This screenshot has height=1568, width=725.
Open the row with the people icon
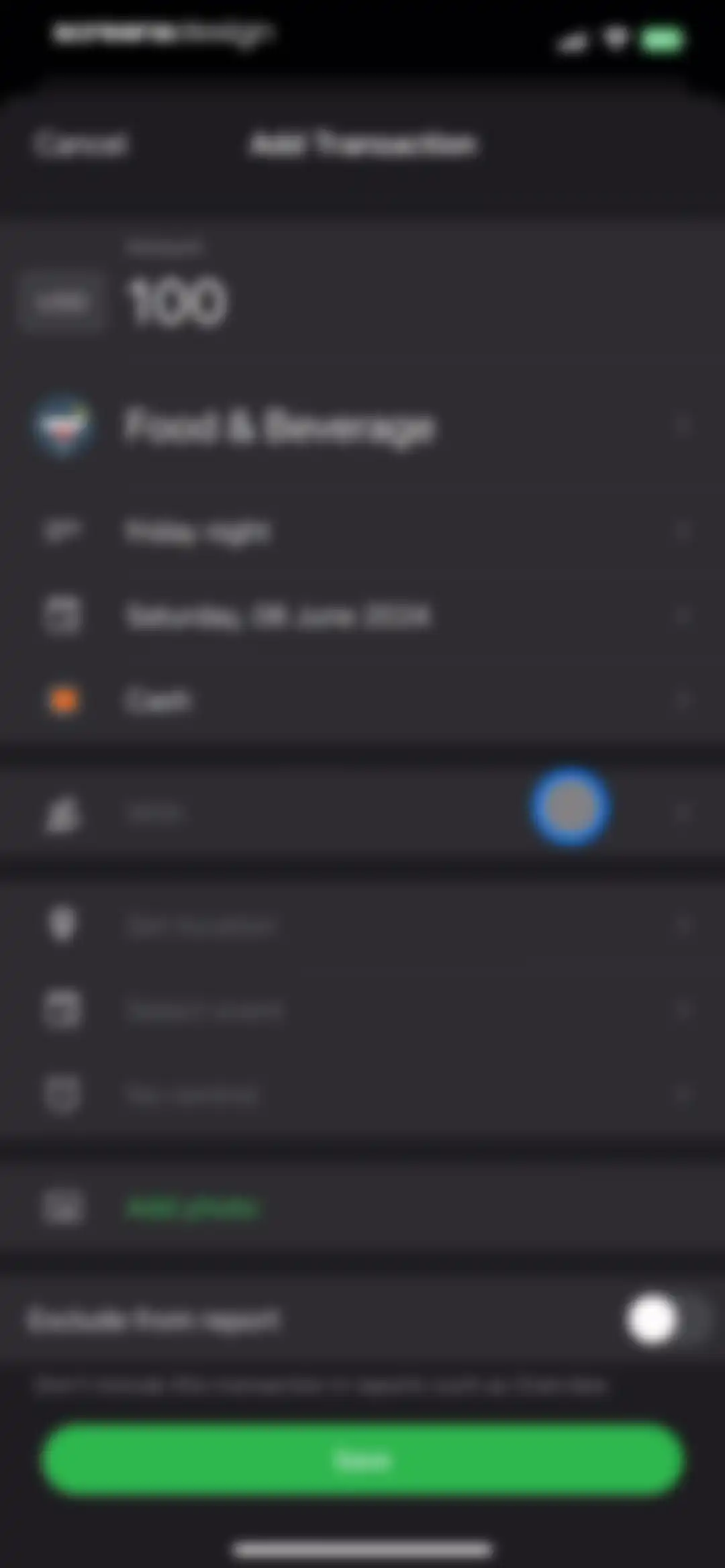[x=362, y=813]
